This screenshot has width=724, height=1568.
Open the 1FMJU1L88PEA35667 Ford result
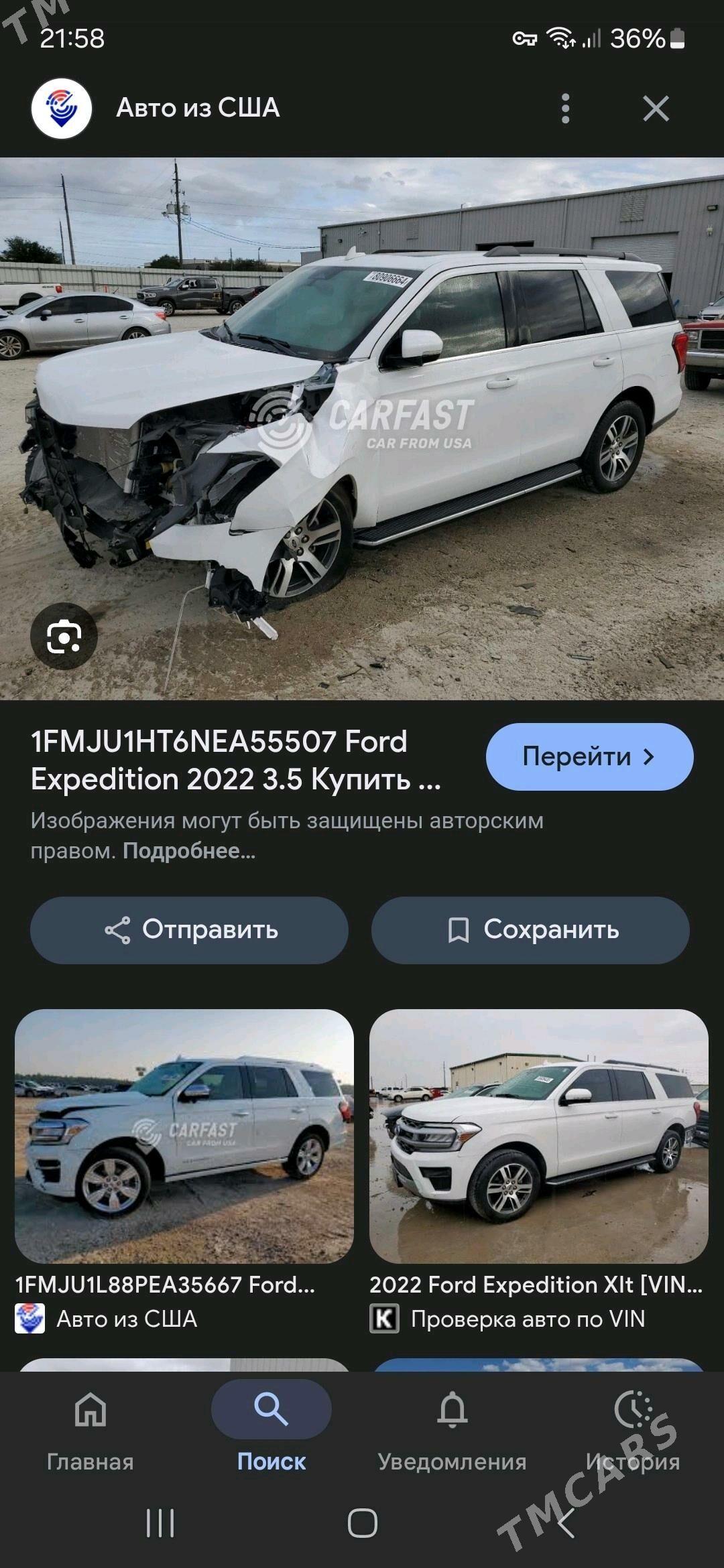pos(184,1136)
